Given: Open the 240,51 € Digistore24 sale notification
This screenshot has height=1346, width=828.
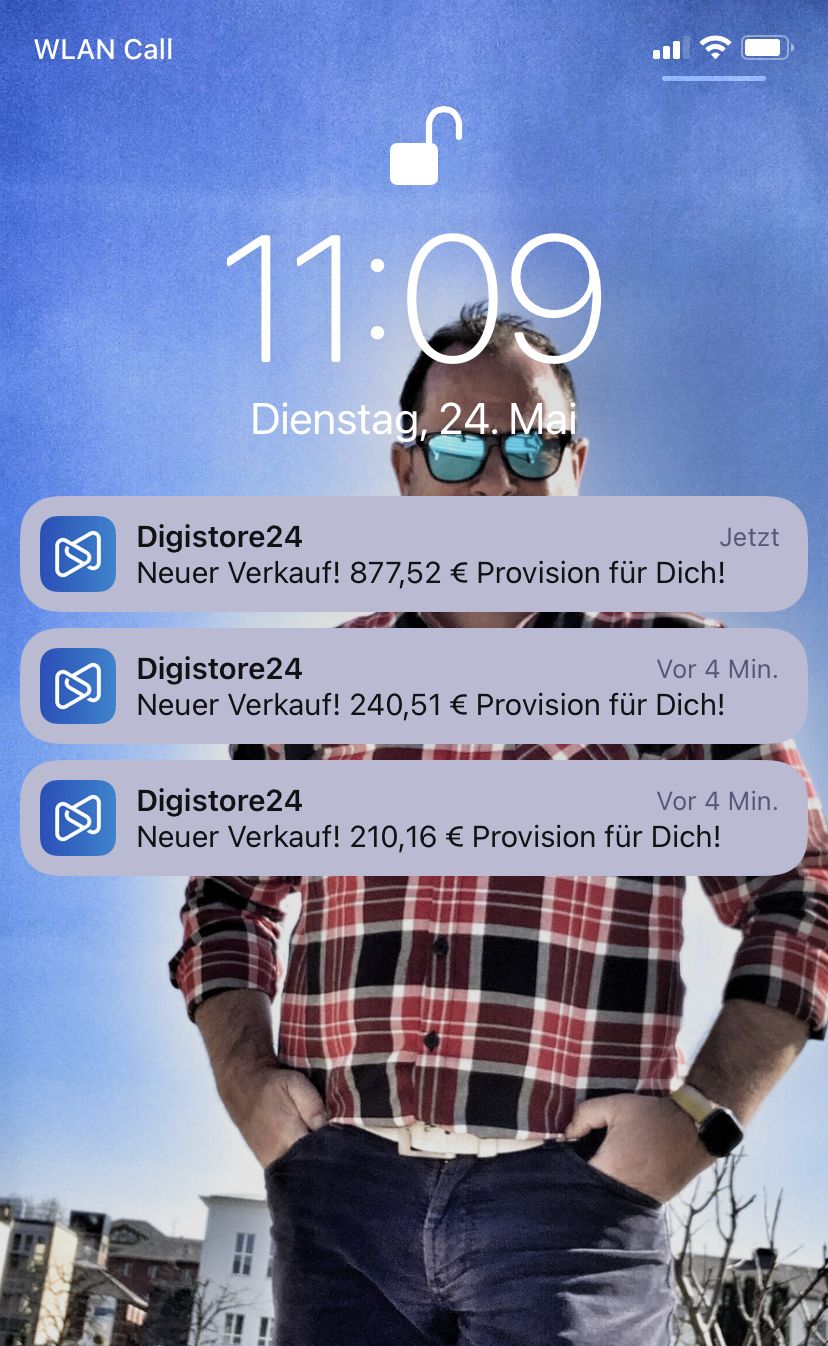Looking at the screenshot, I should (414, 686).
